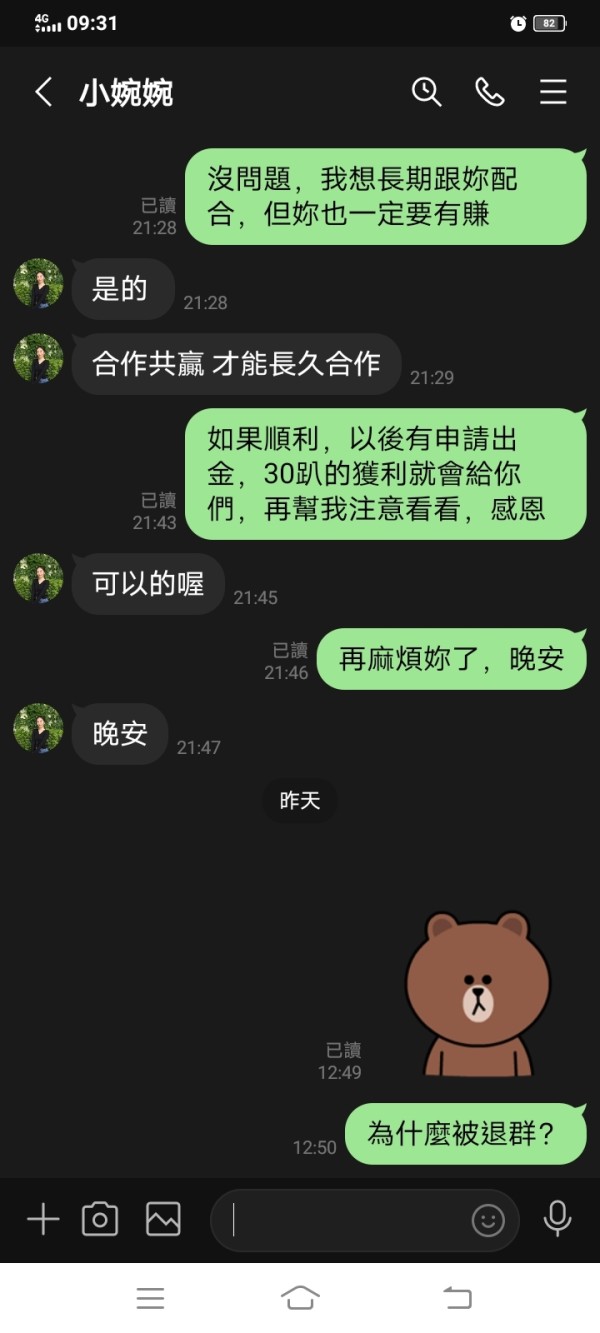The height and width of the screenshot is (1333, 600).
Task: Search messages in this chat
Action: point(427,92)
